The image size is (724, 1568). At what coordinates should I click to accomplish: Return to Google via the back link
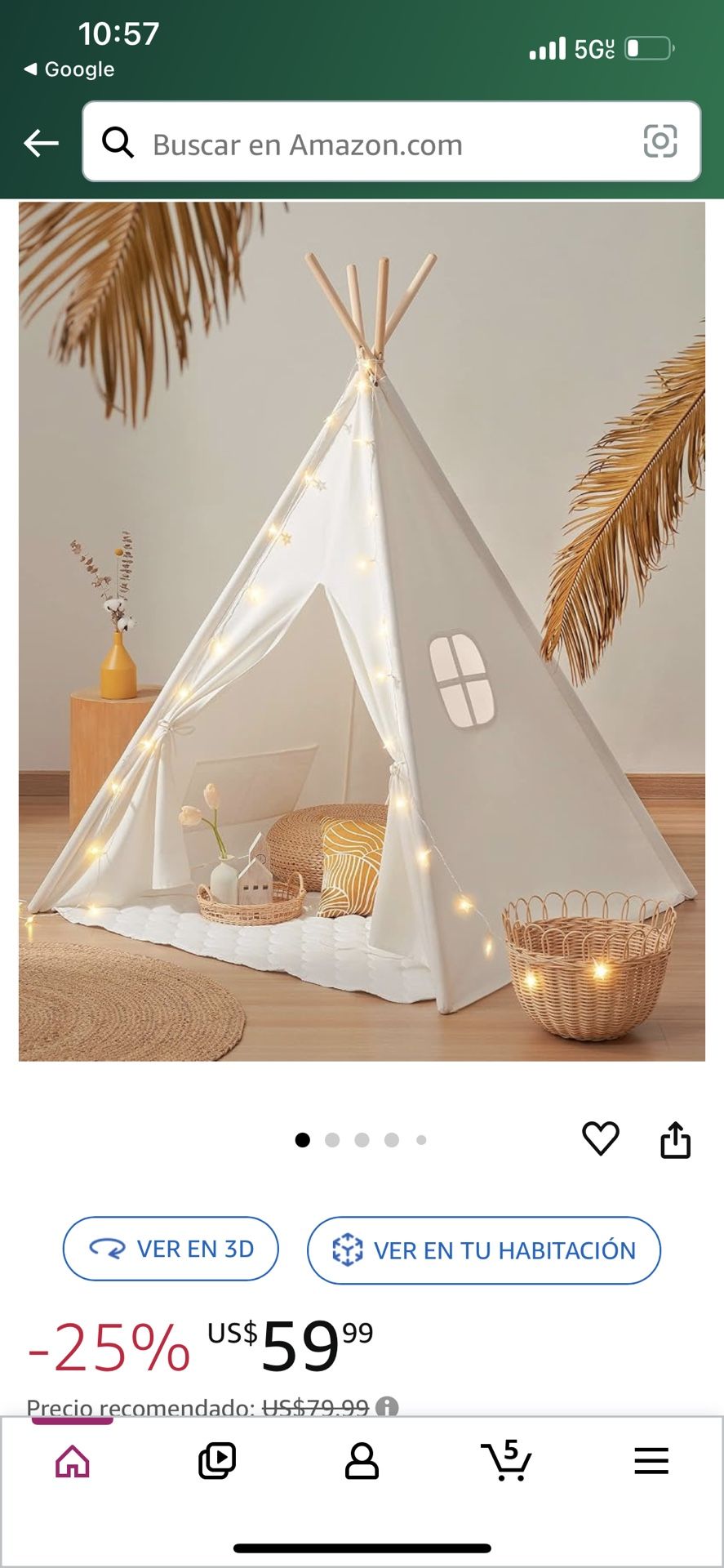[x=69, y=69]
